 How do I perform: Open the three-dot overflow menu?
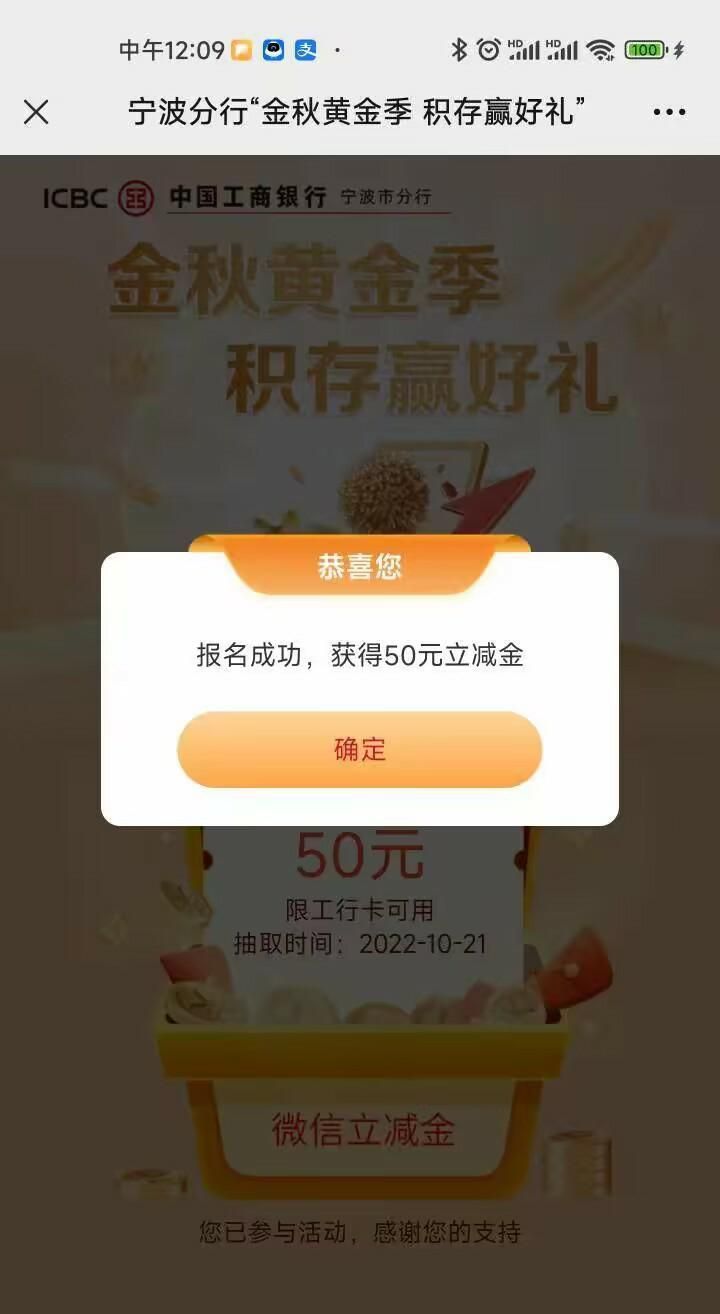click(x=669, y=112)
